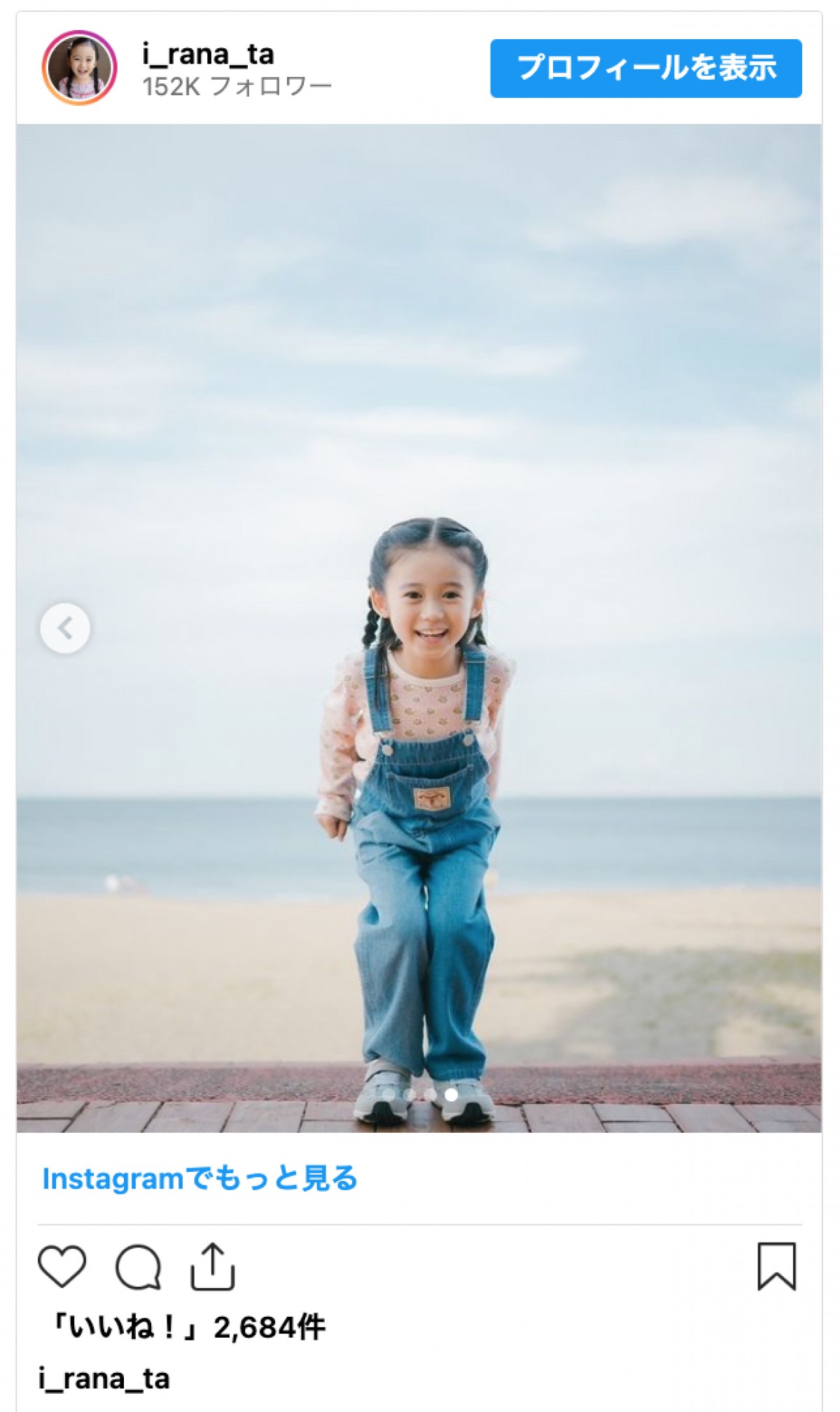
Task: Go to the previous photo in the carousel
Action: 65,628
